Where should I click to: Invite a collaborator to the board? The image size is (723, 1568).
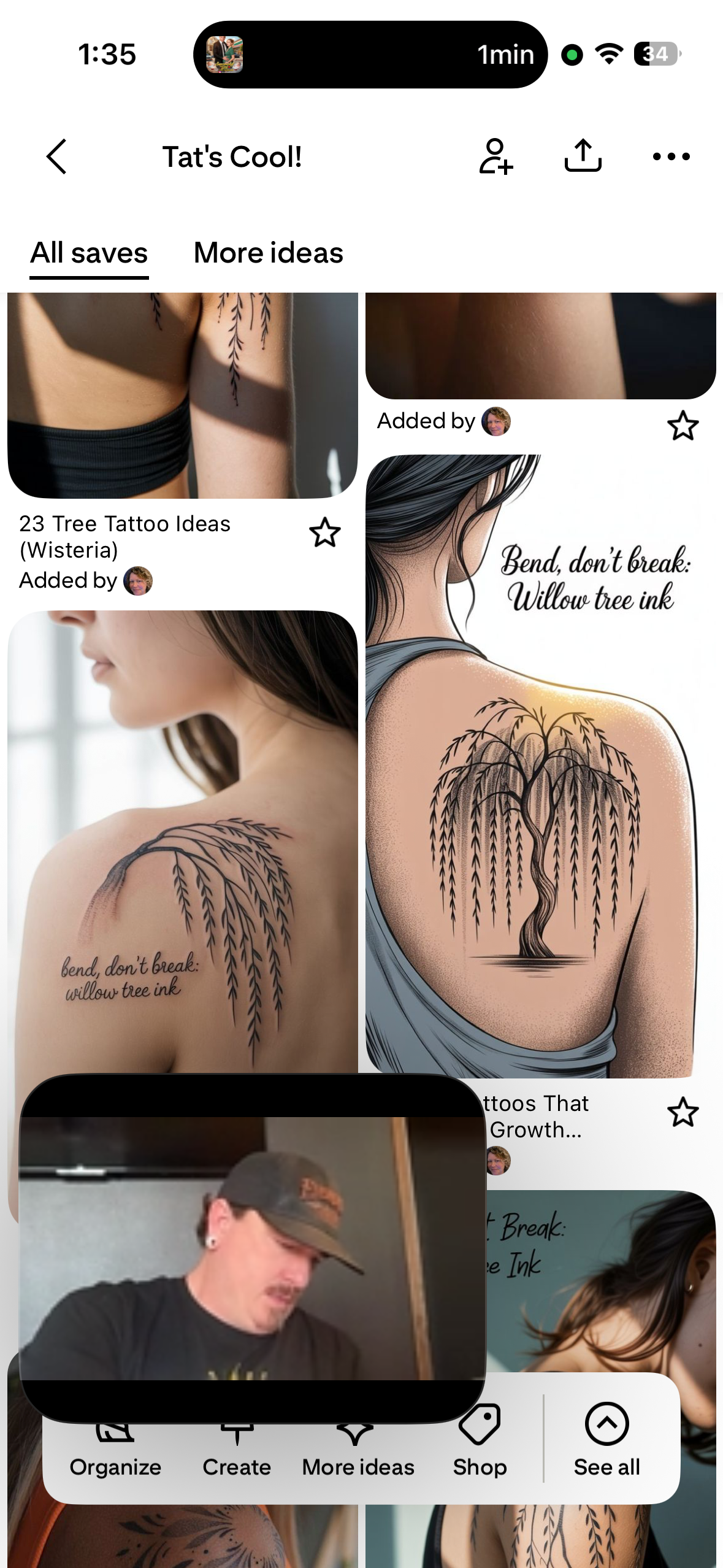pyautogui.click(x=495, y=157)
